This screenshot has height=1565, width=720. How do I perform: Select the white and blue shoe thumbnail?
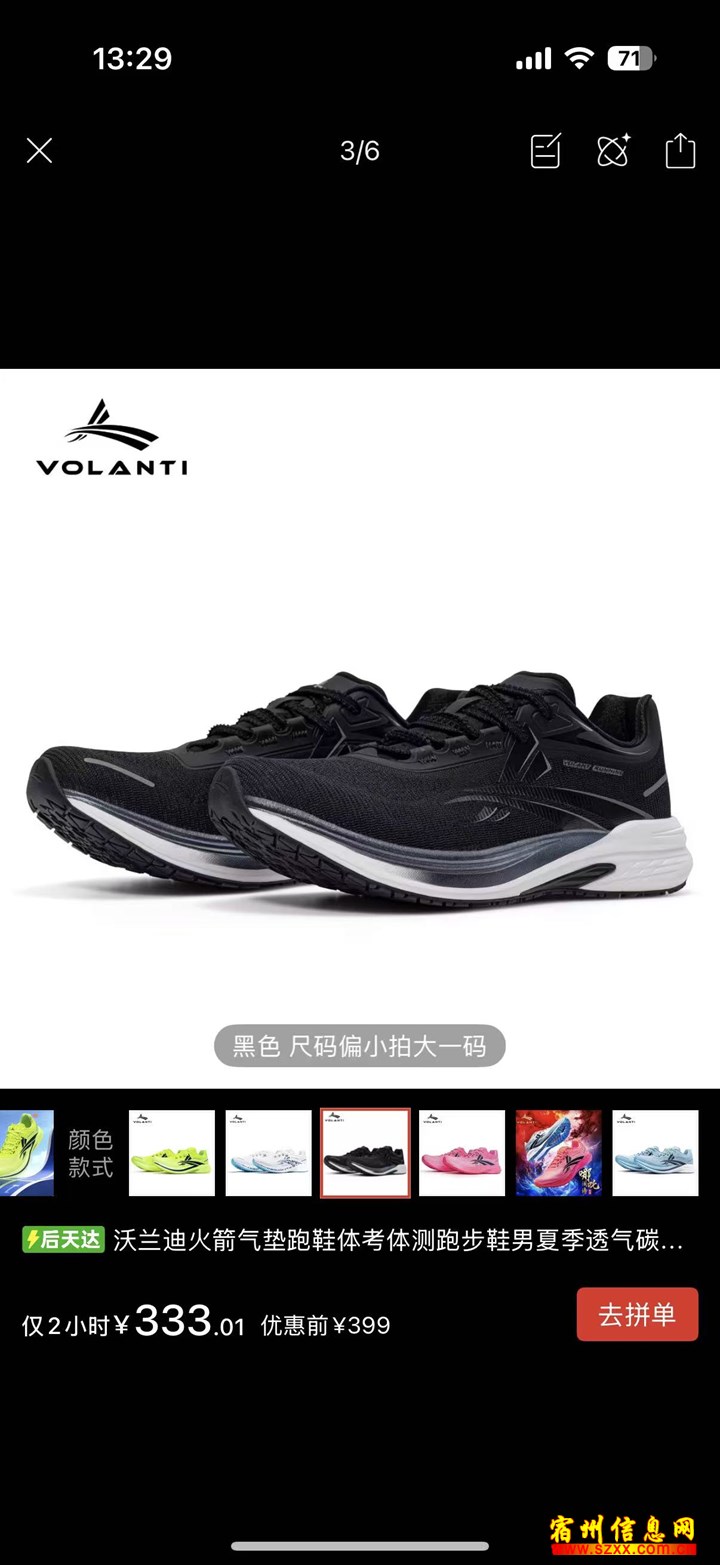point(269,1153)
